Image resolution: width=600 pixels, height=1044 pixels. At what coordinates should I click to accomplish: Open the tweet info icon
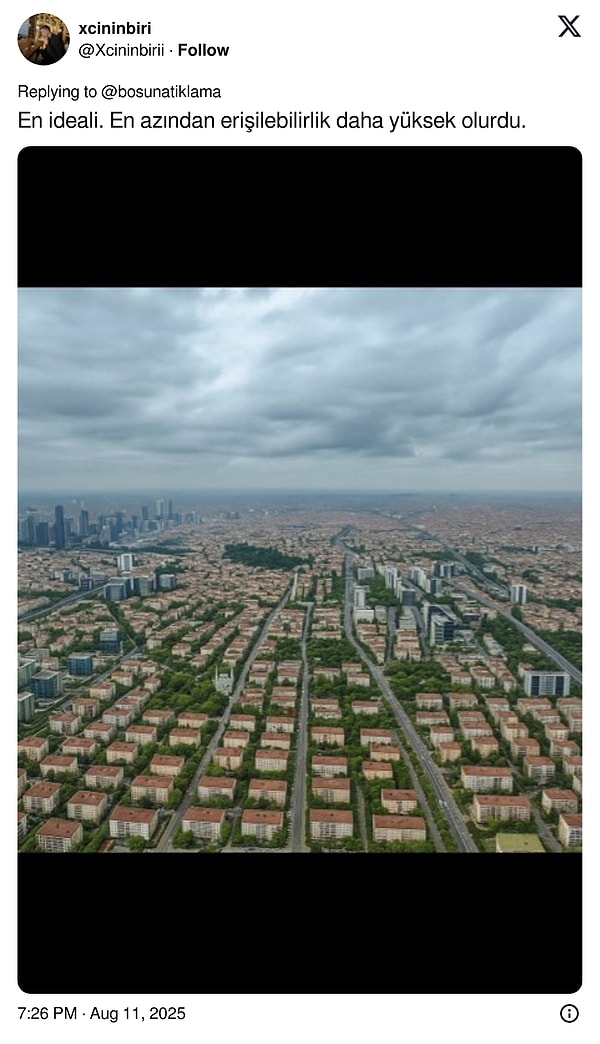pos(569,1013)
